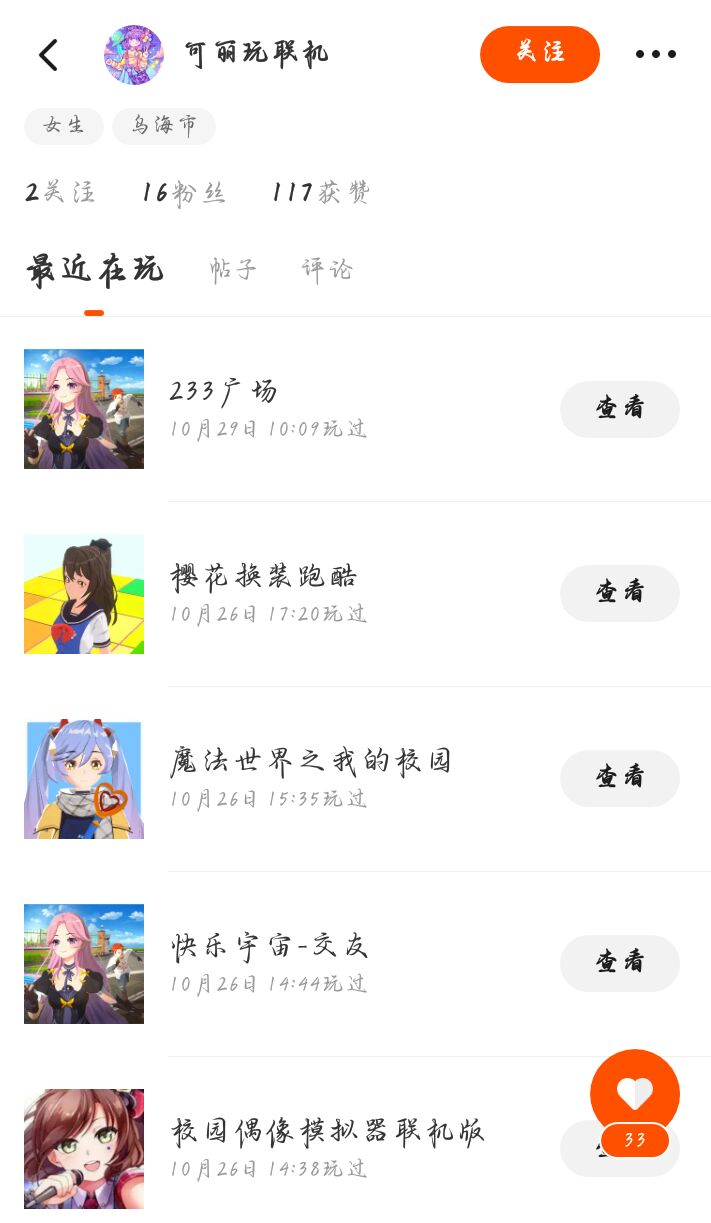Open the user's profile avatar
Viewport: 711px width, 1223px height.
click(x=134, y=55)
